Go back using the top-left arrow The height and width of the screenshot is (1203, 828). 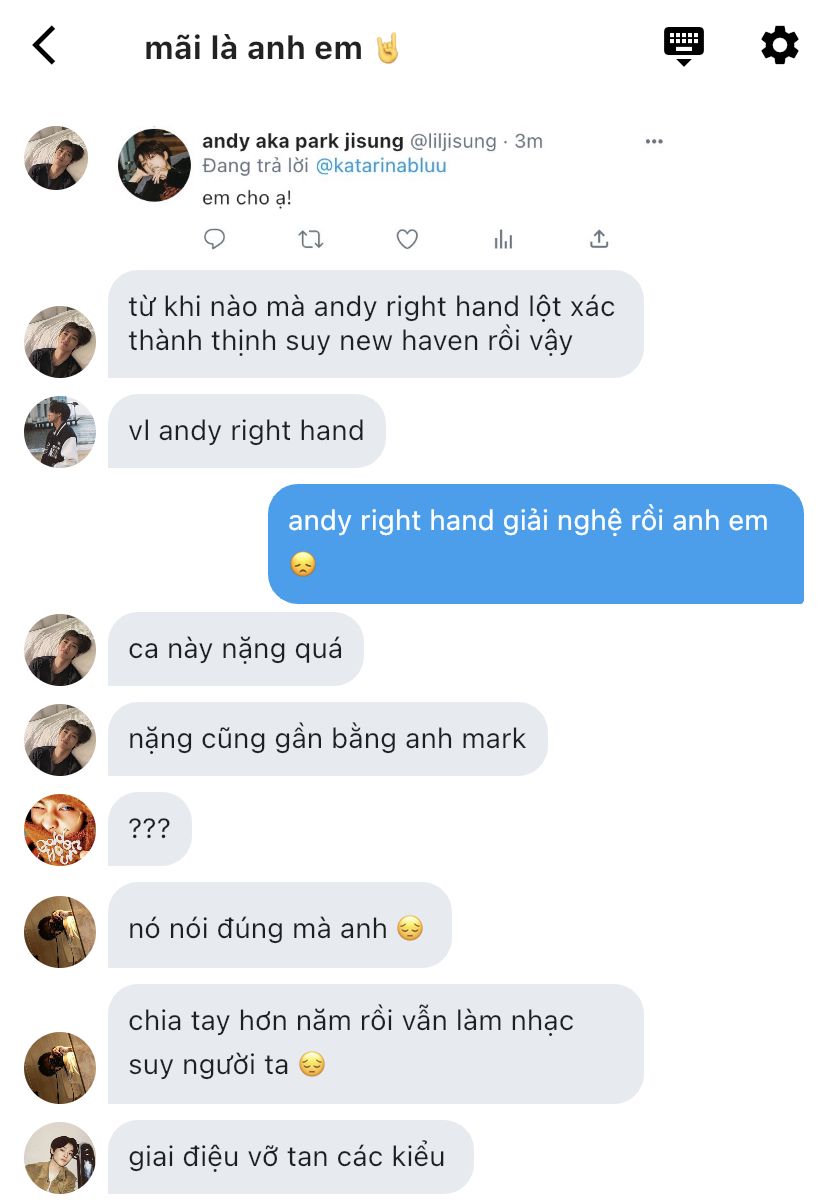(44, 46)
